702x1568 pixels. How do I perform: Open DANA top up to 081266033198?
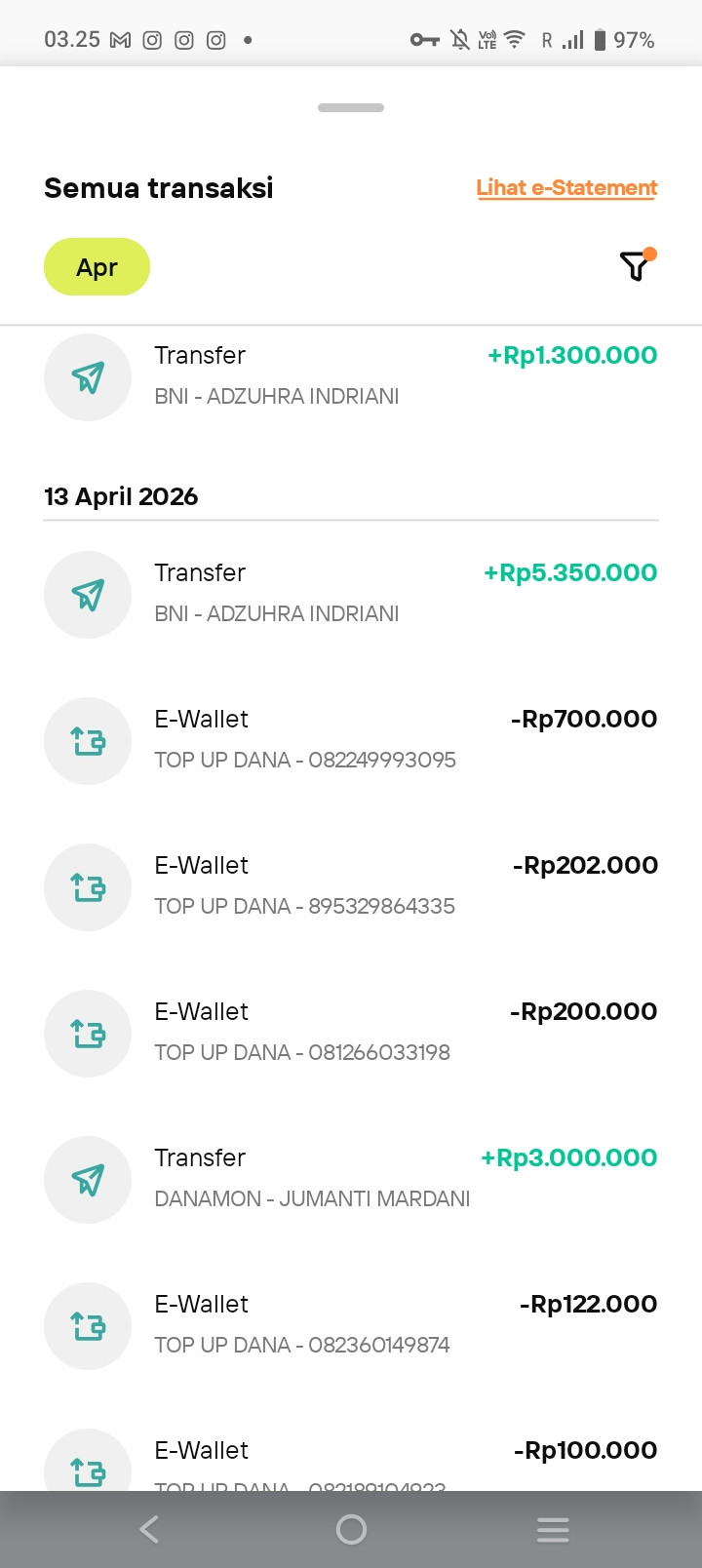351,1032
